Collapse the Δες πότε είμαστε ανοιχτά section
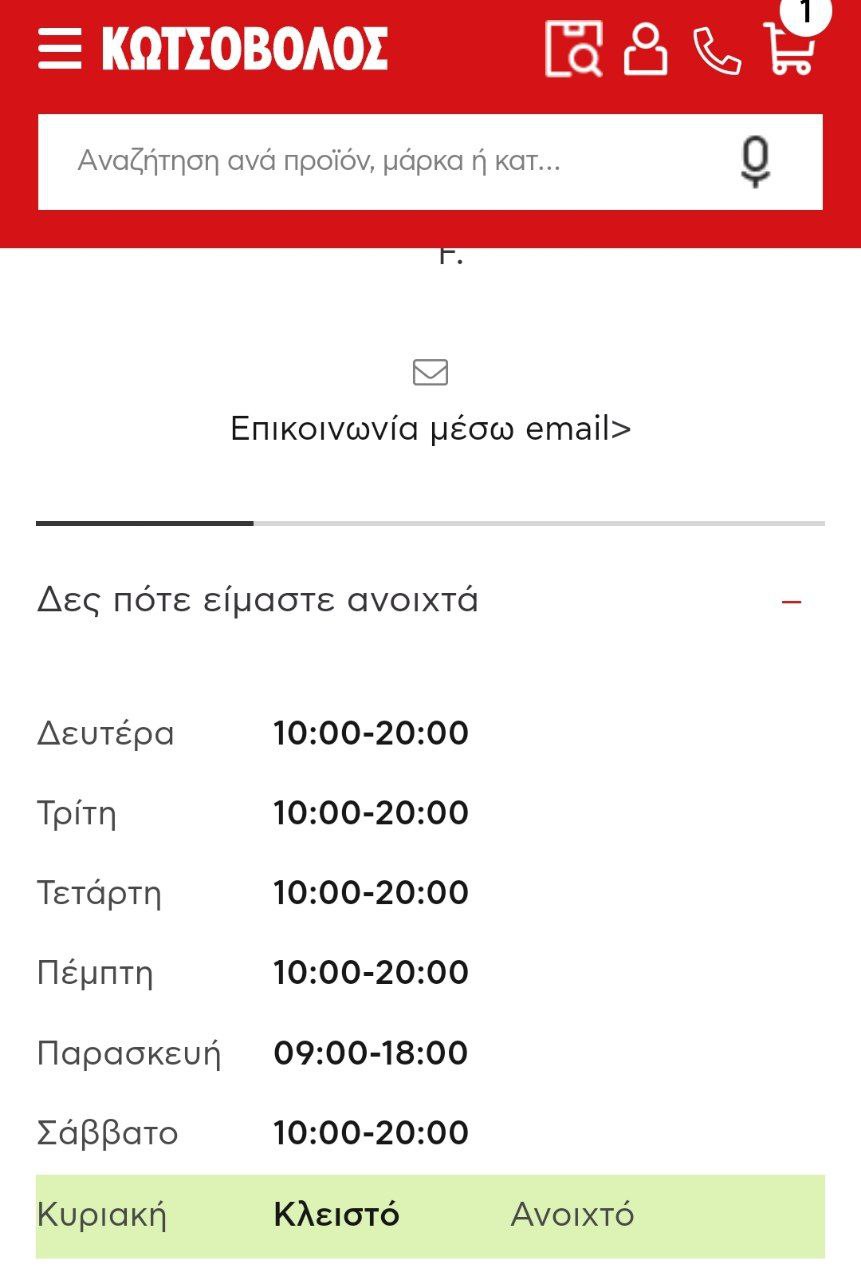 click(791, 602)
